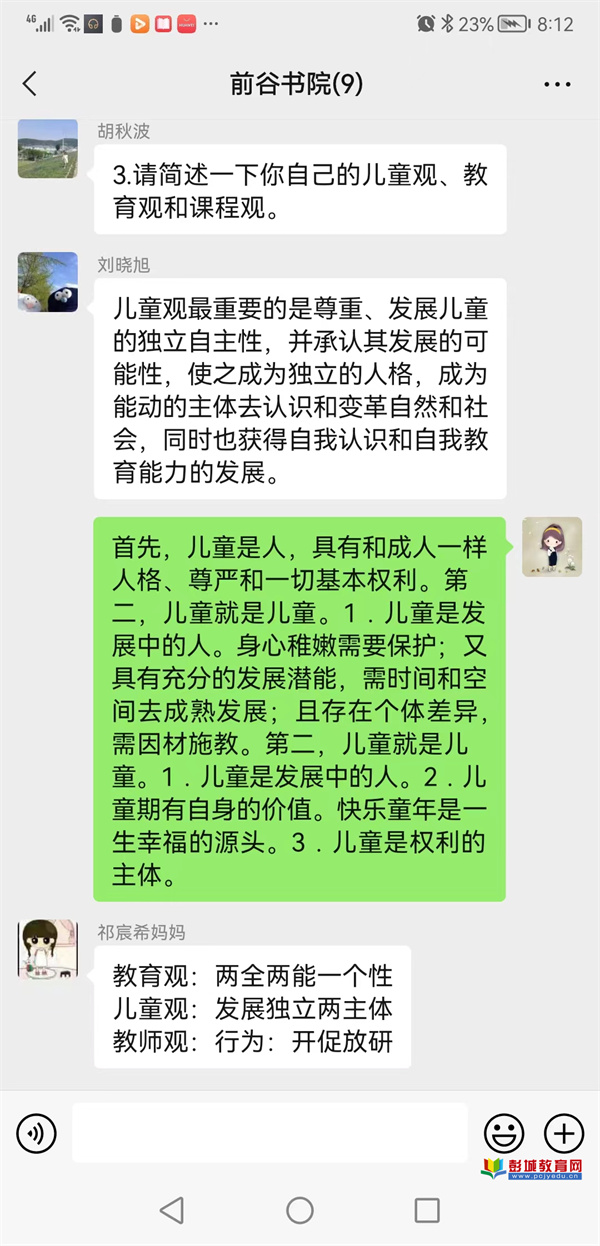Focus the message text field
This screenshot has height=1246, width=600.
(270, 1133)
